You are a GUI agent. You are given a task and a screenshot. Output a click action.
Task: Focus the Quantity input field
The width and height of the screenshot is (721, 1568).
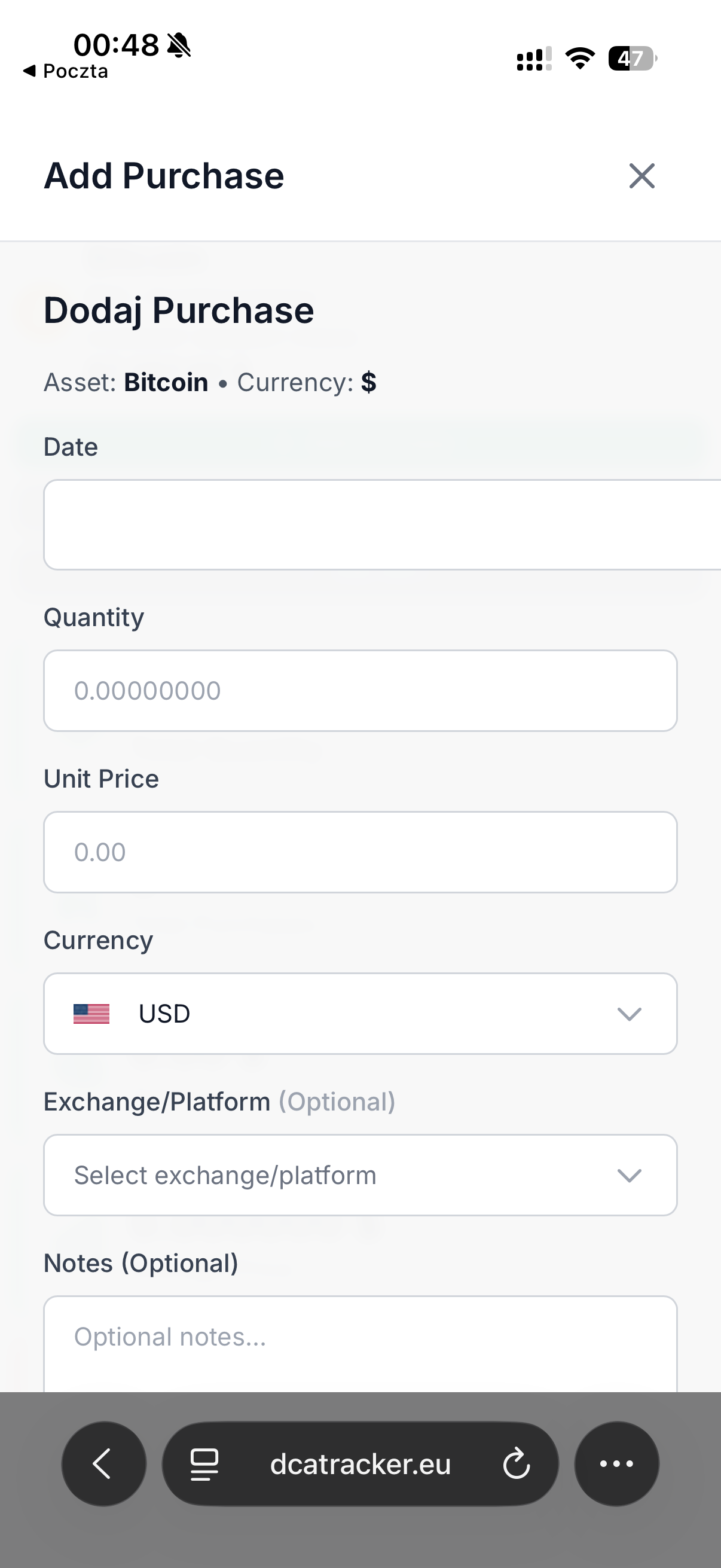pos(360,690)
